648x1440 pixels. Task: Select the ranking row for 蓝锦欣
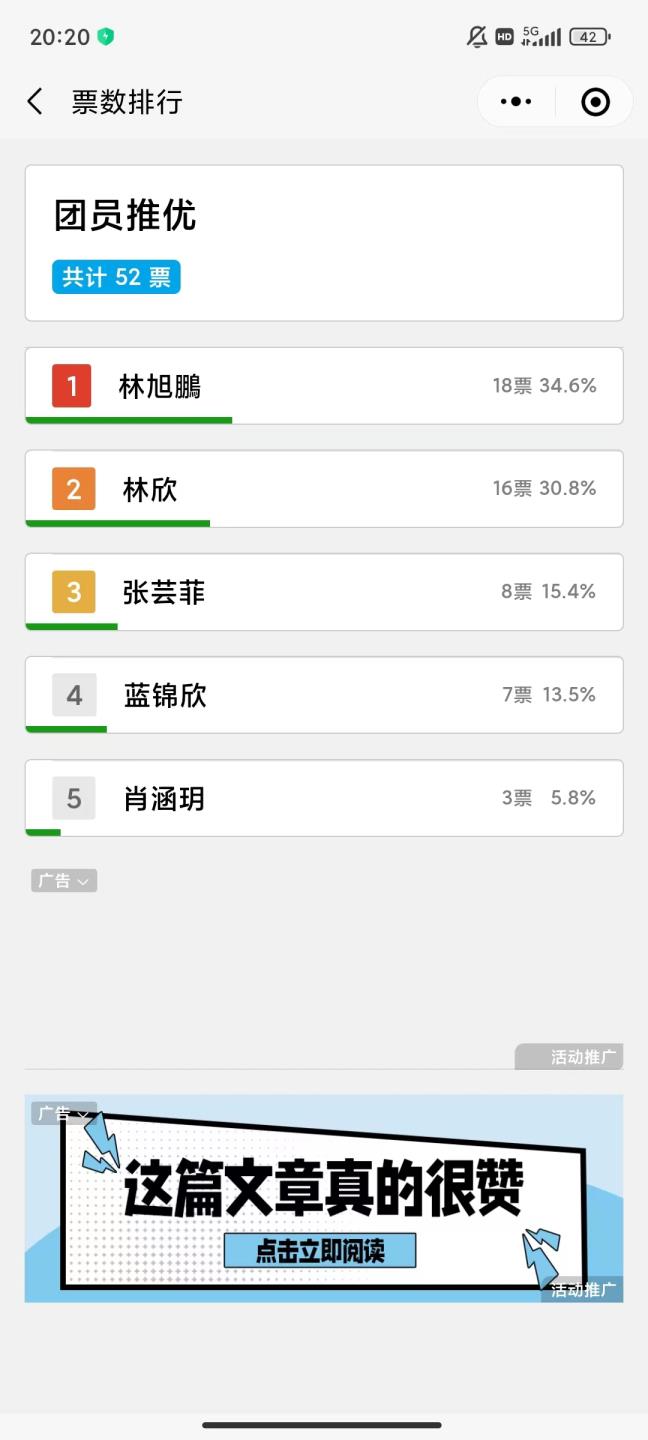(324, 695)
